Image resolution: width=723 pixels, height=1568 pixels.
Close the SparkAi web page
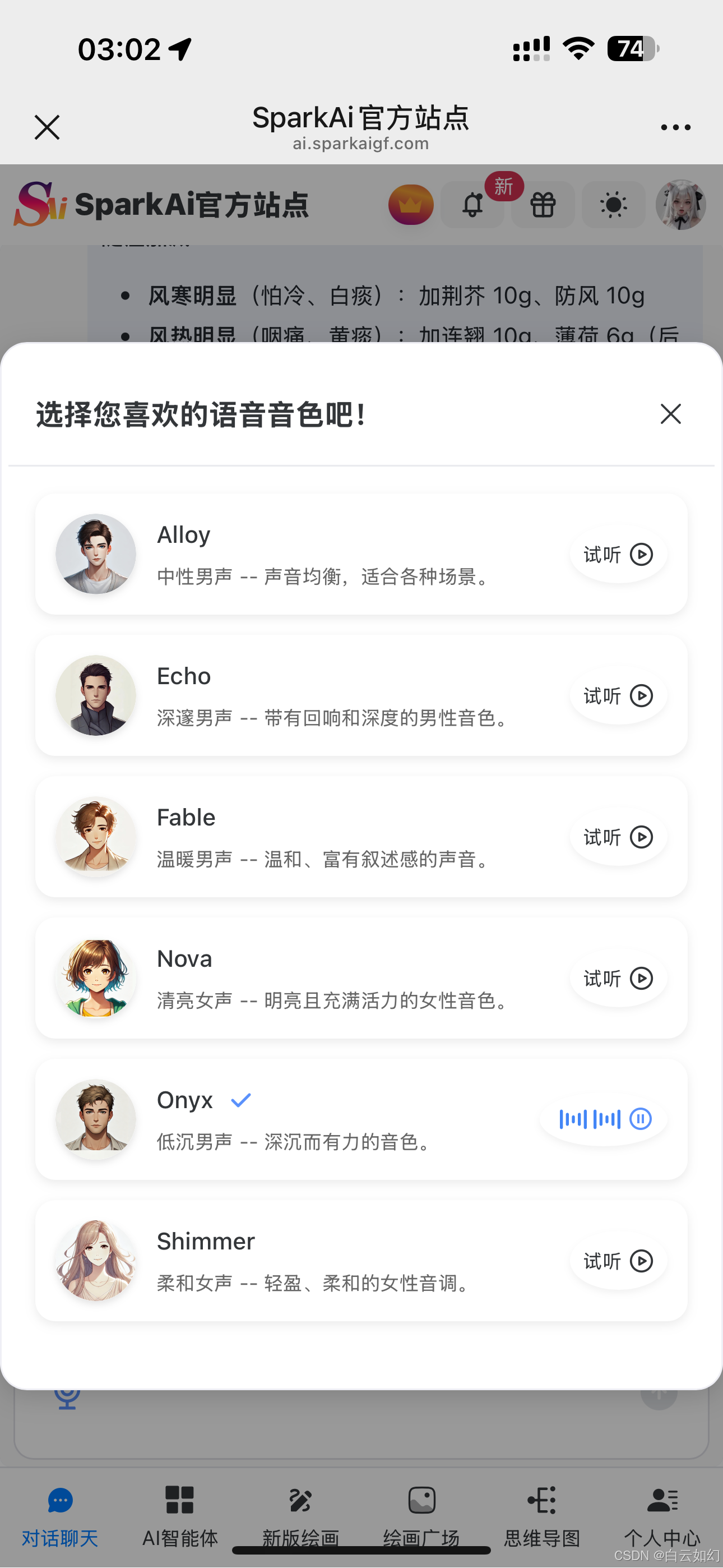47,127
